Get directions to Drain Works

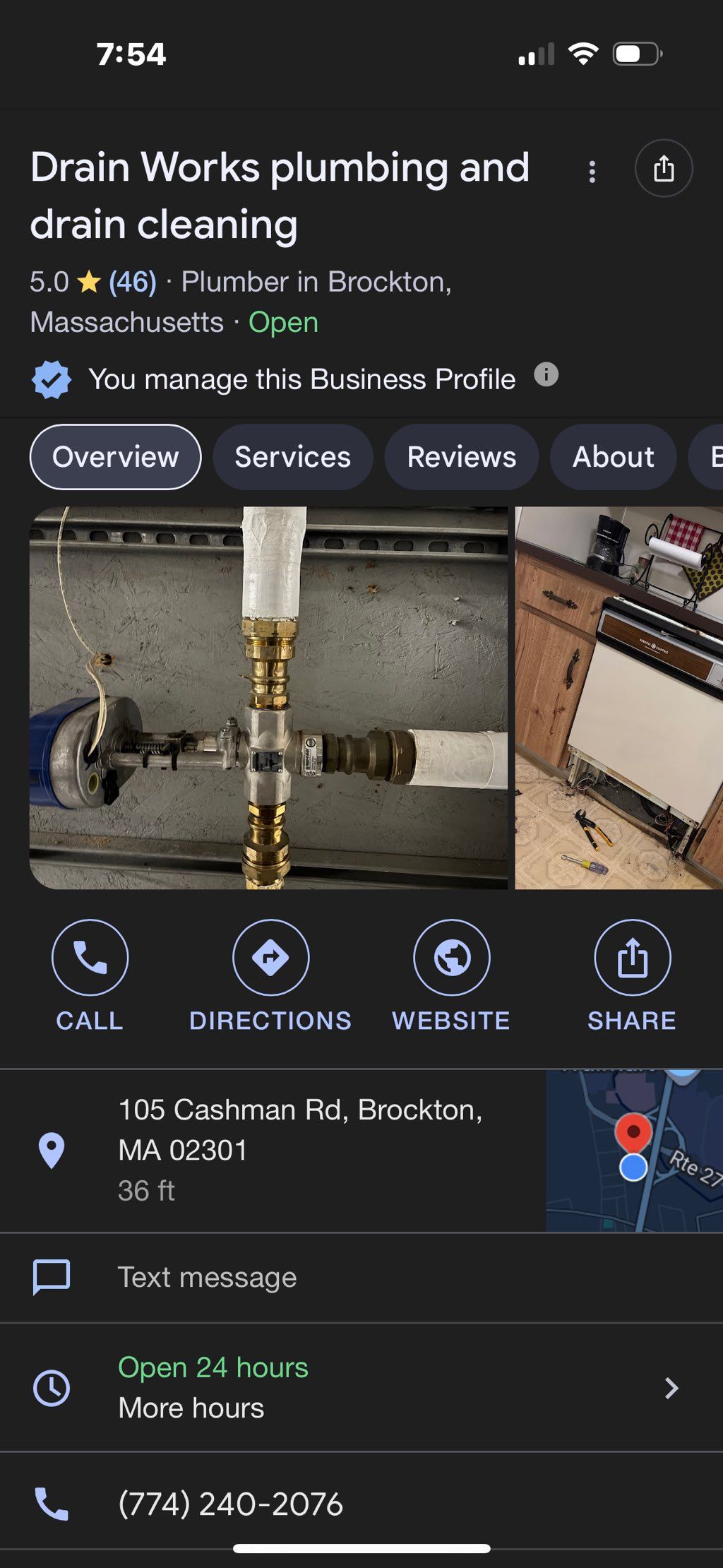[270, 975]
